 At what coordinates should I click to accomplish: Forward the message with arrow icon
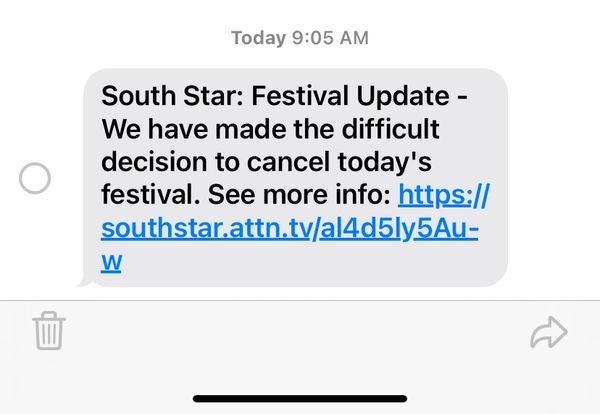tap(548, 332)
